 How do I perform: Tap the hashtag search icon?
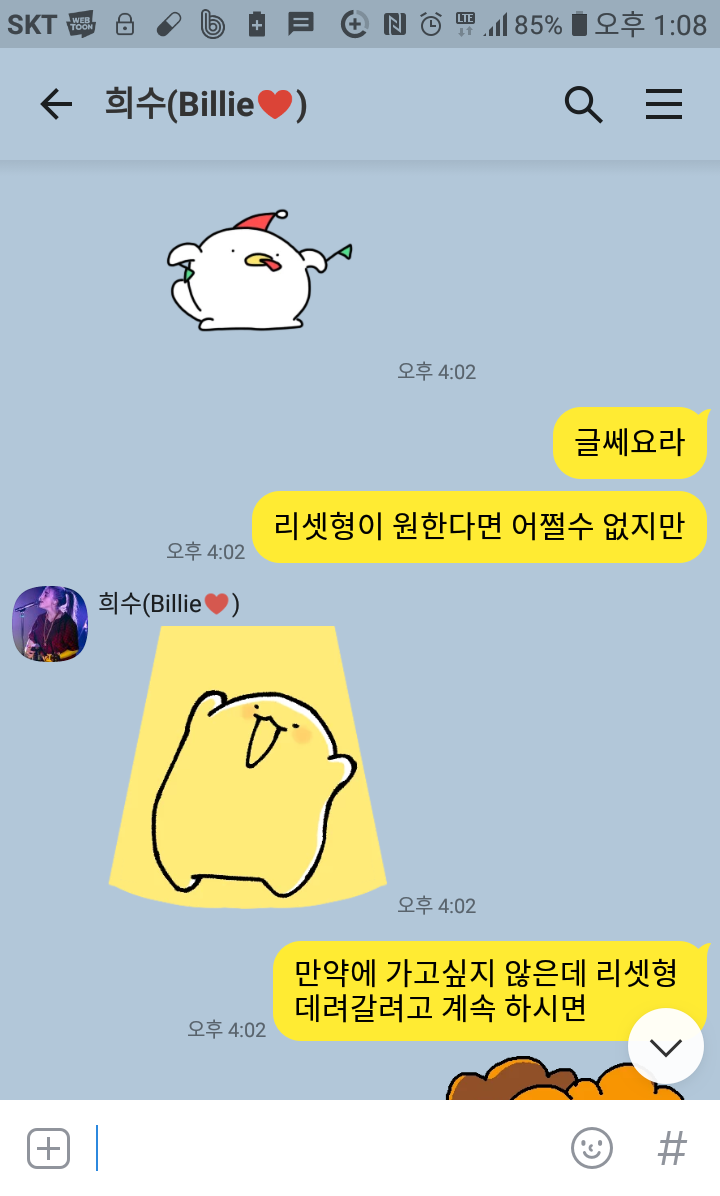pyautogui.click(x=672, y=1148)
